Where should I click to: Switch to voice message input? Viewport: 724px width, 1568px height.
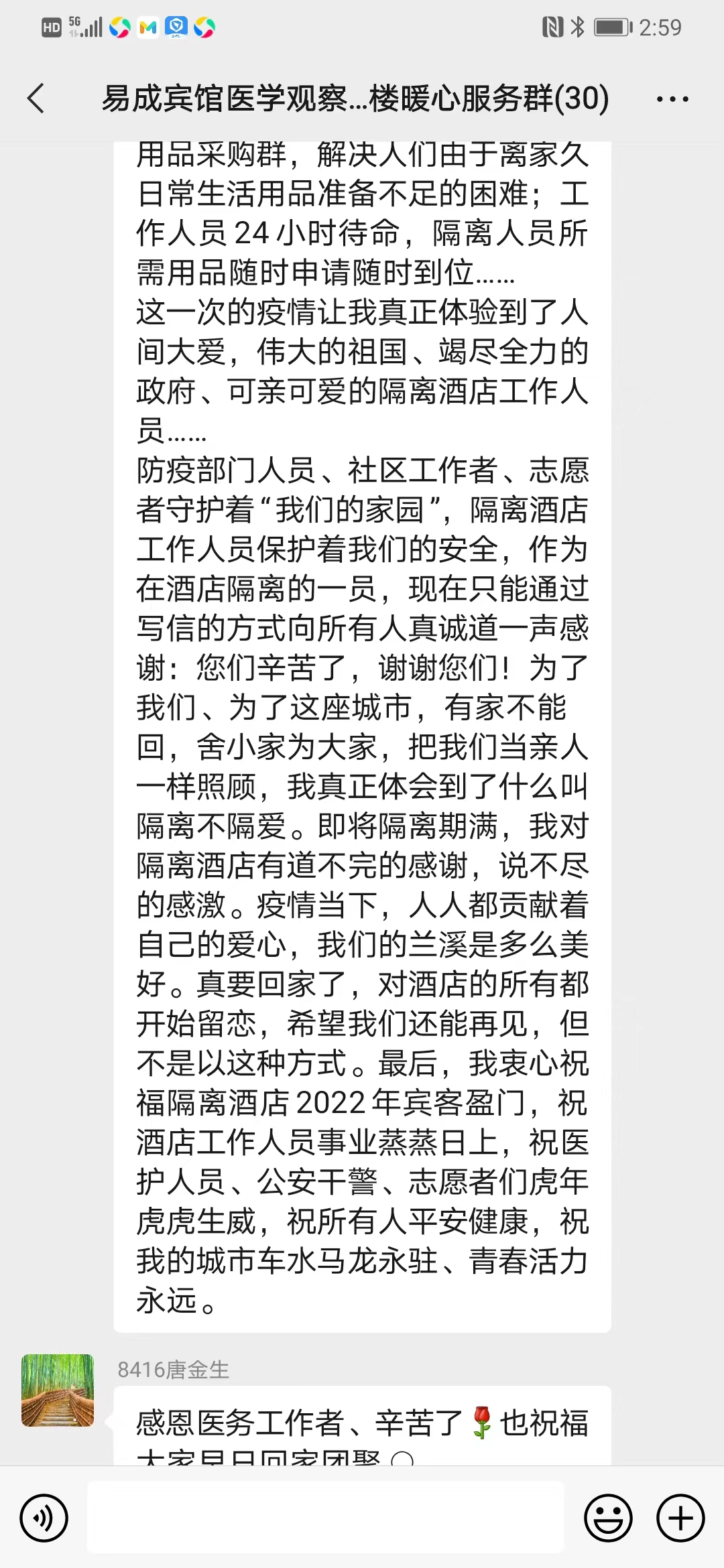[44, 1518]
